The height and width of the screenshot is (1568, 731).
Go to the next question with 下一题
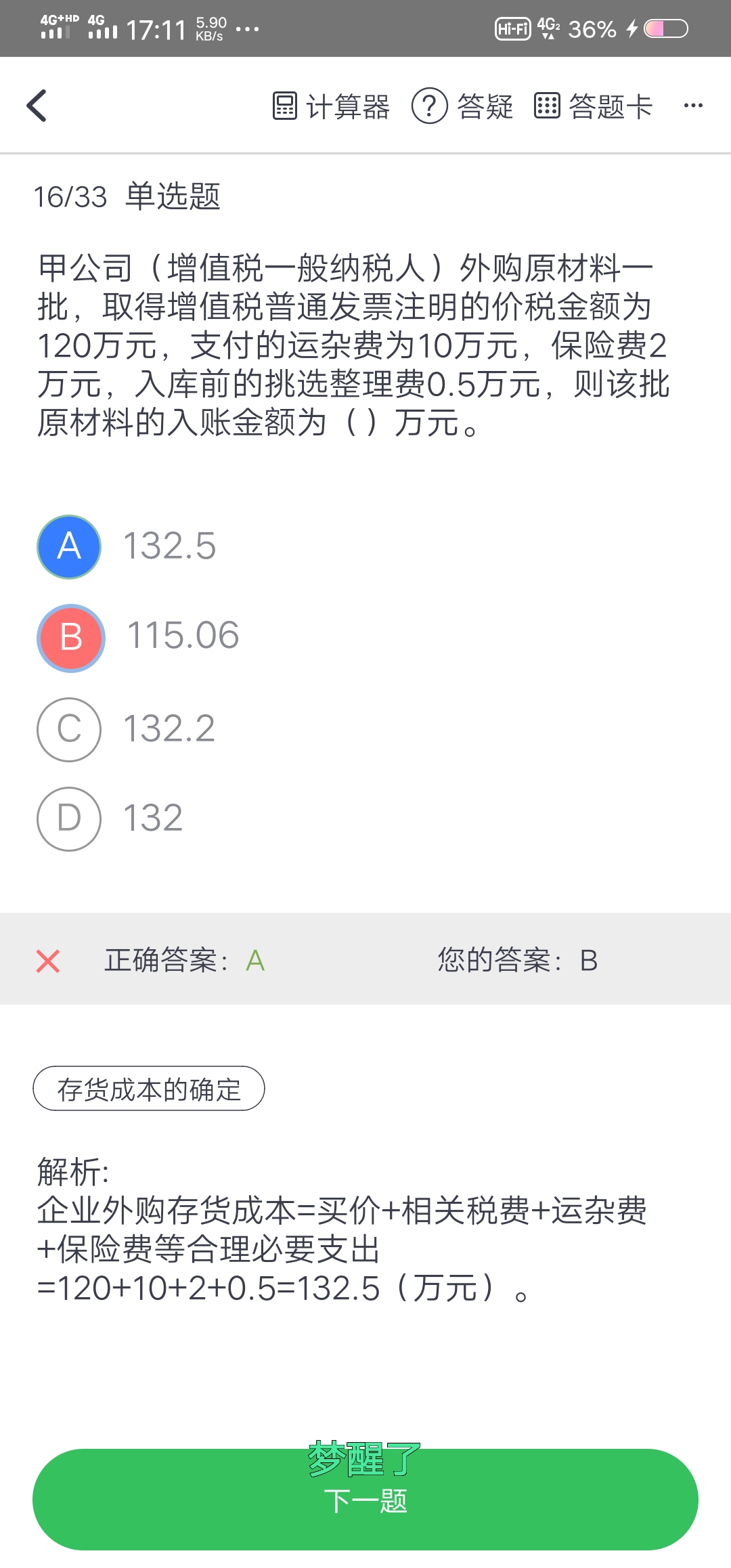tap(365, 1500)
